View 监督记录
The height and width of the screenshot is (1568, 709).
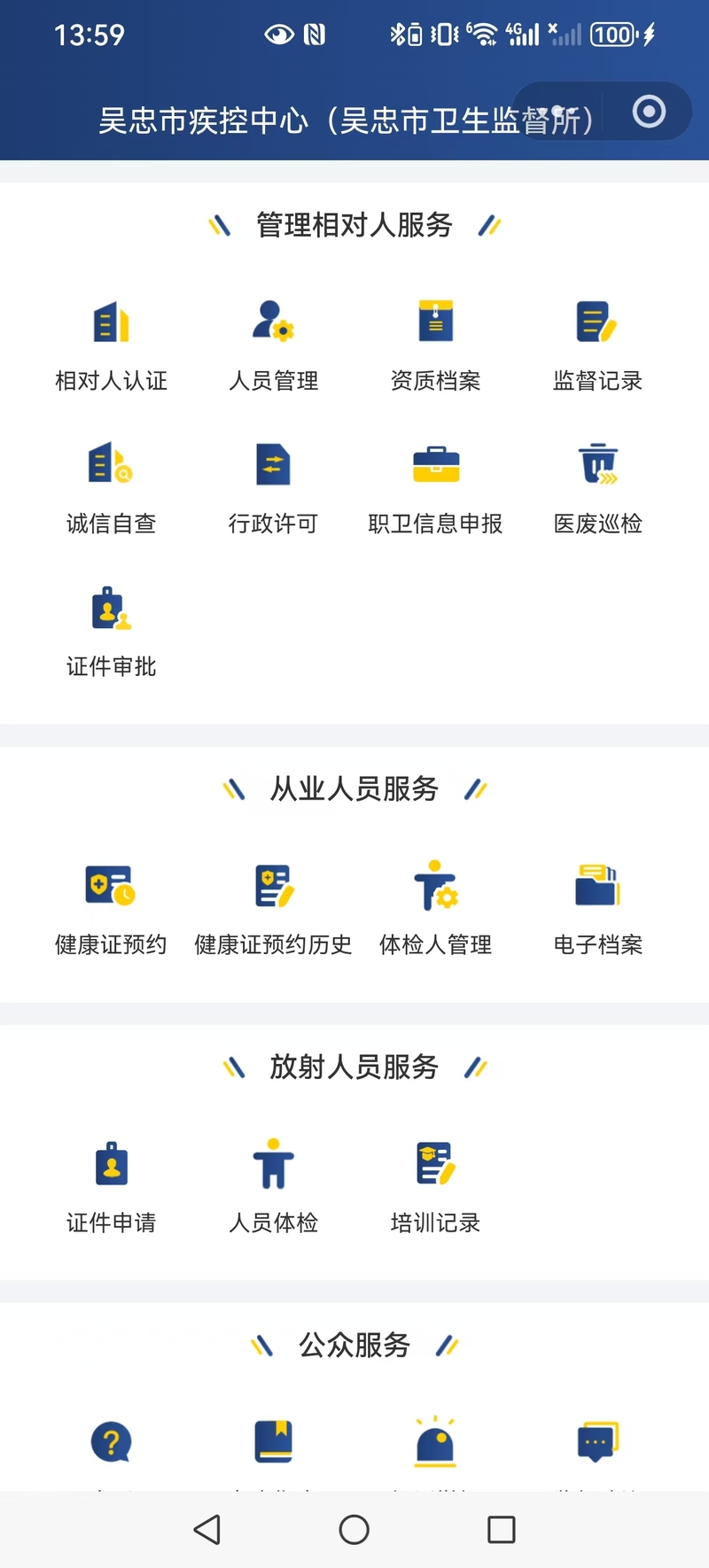point(597,344)
